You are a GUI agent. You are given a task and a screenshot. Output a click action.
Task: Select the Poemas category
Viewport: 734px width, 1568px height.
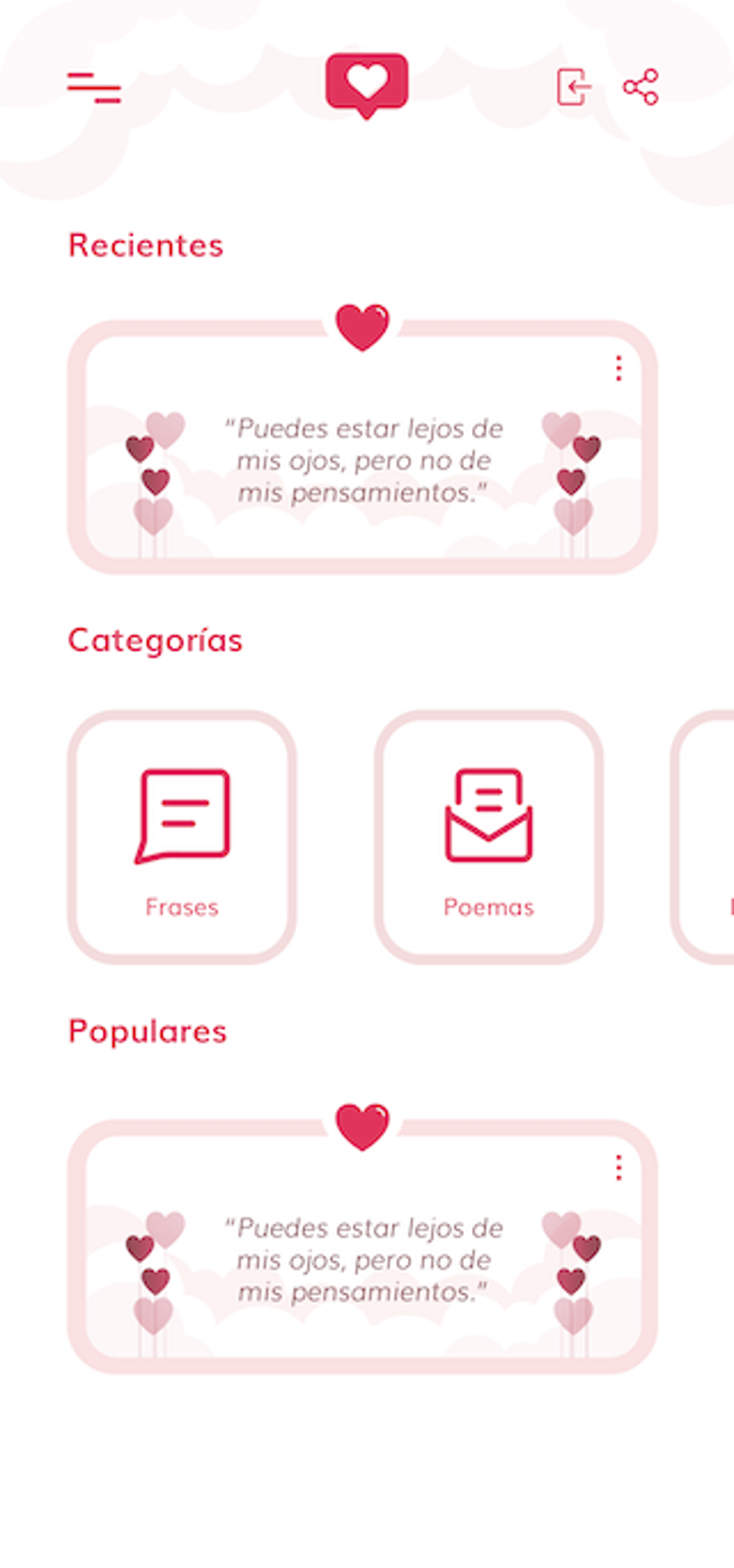(x=489, y=837)
